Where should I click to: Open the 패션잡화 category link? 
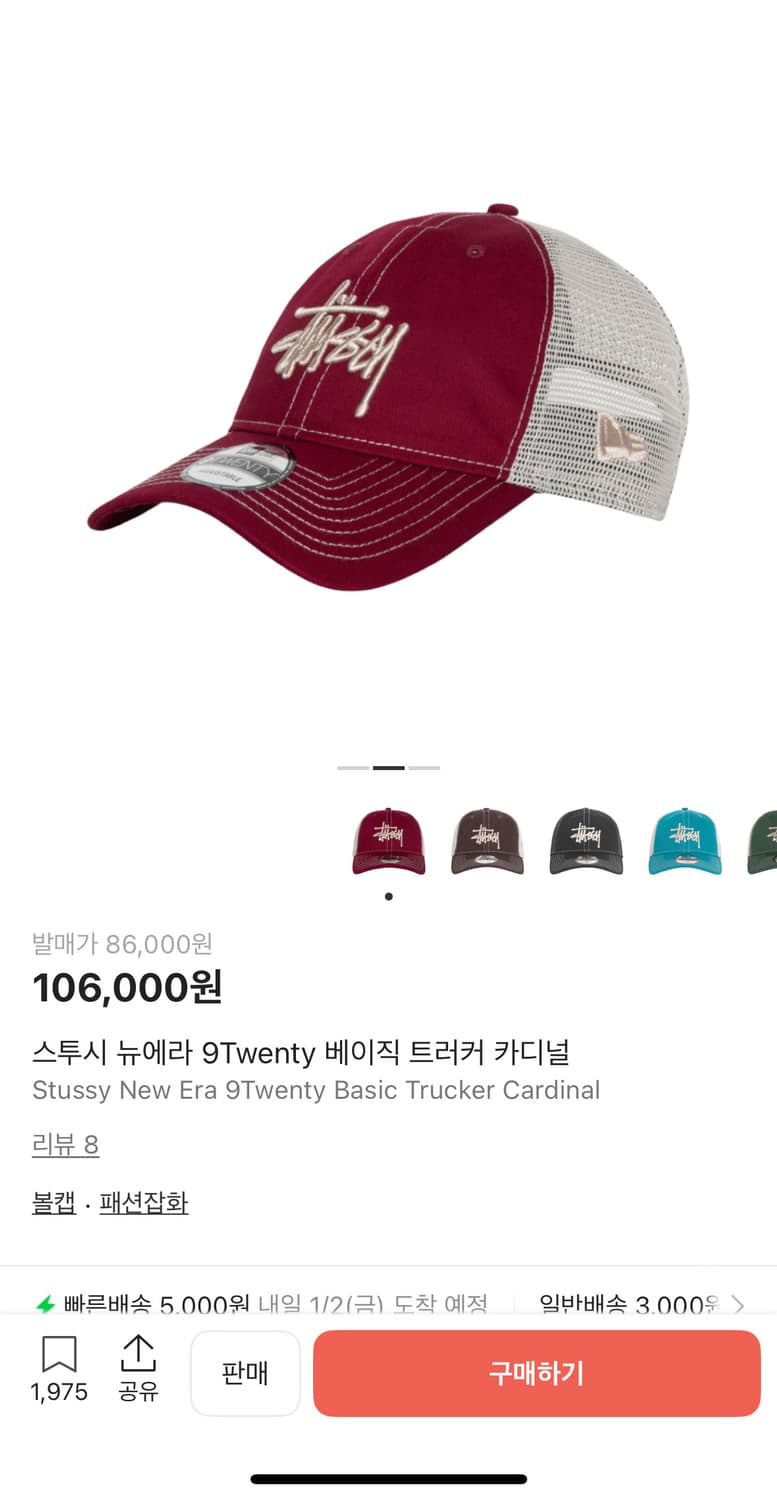point(143,1203)
